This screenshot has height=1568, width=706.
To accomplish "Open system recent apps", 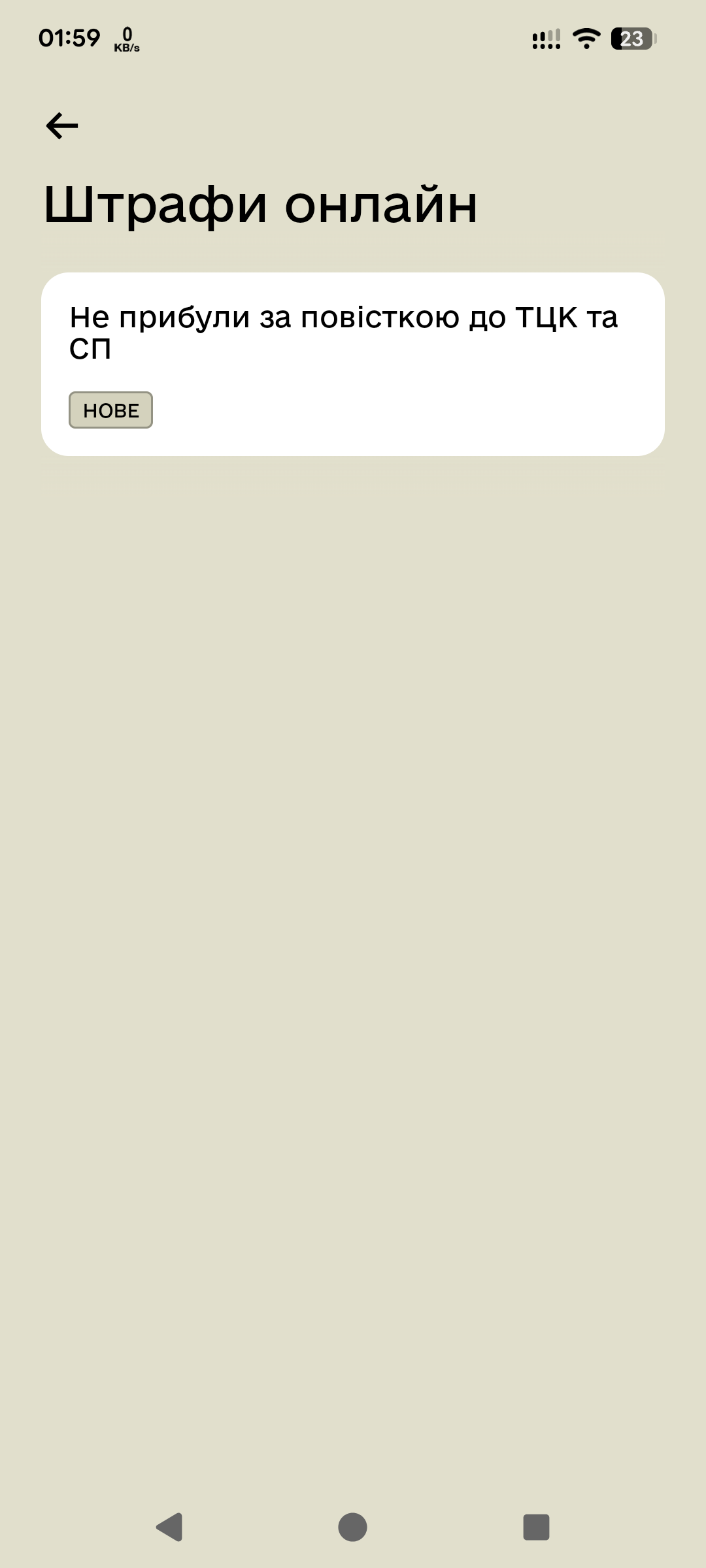I will point(536,1527).
